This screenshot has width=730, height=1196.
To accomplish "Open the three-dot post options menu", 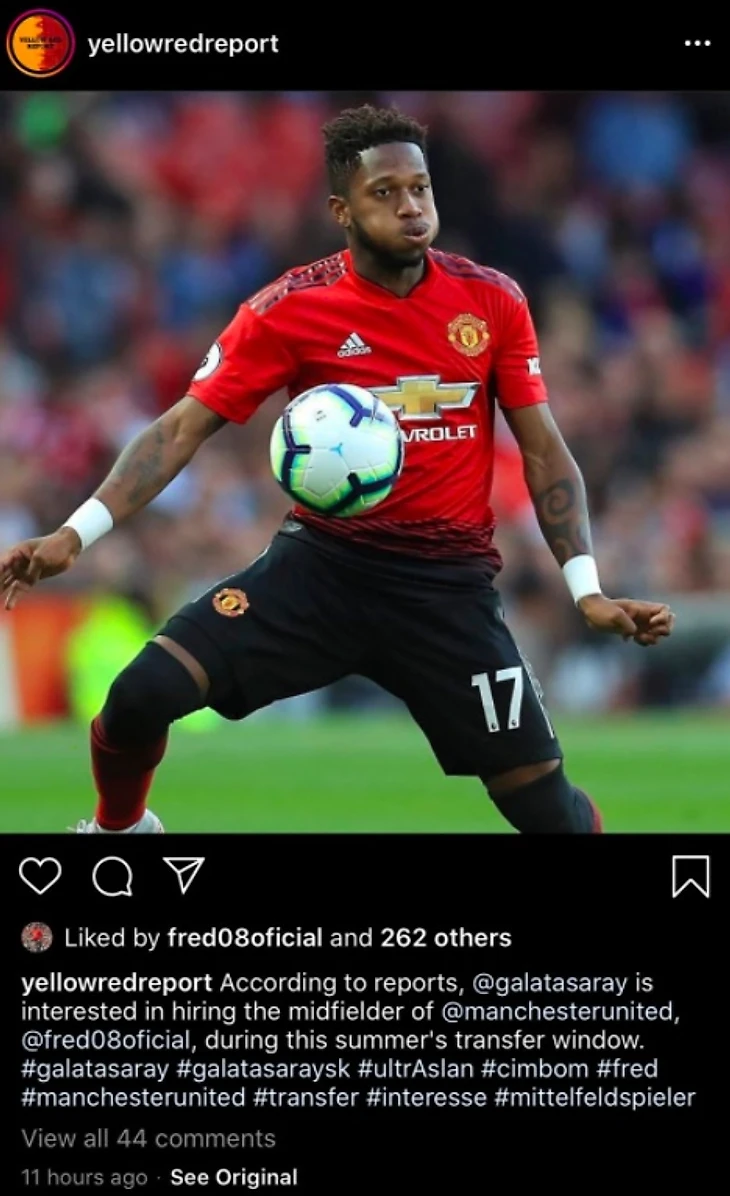I will pos(697,44).
